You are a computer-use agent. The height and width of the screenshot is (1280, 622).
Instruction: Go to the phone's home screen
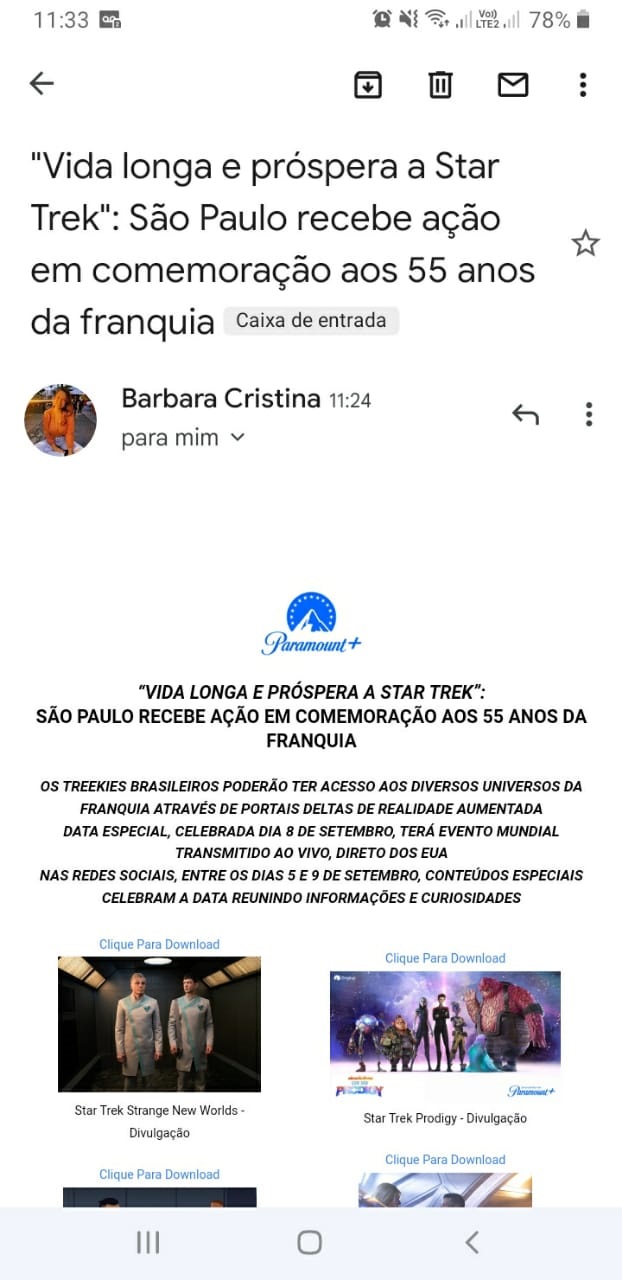click(x=310, y=1242)
